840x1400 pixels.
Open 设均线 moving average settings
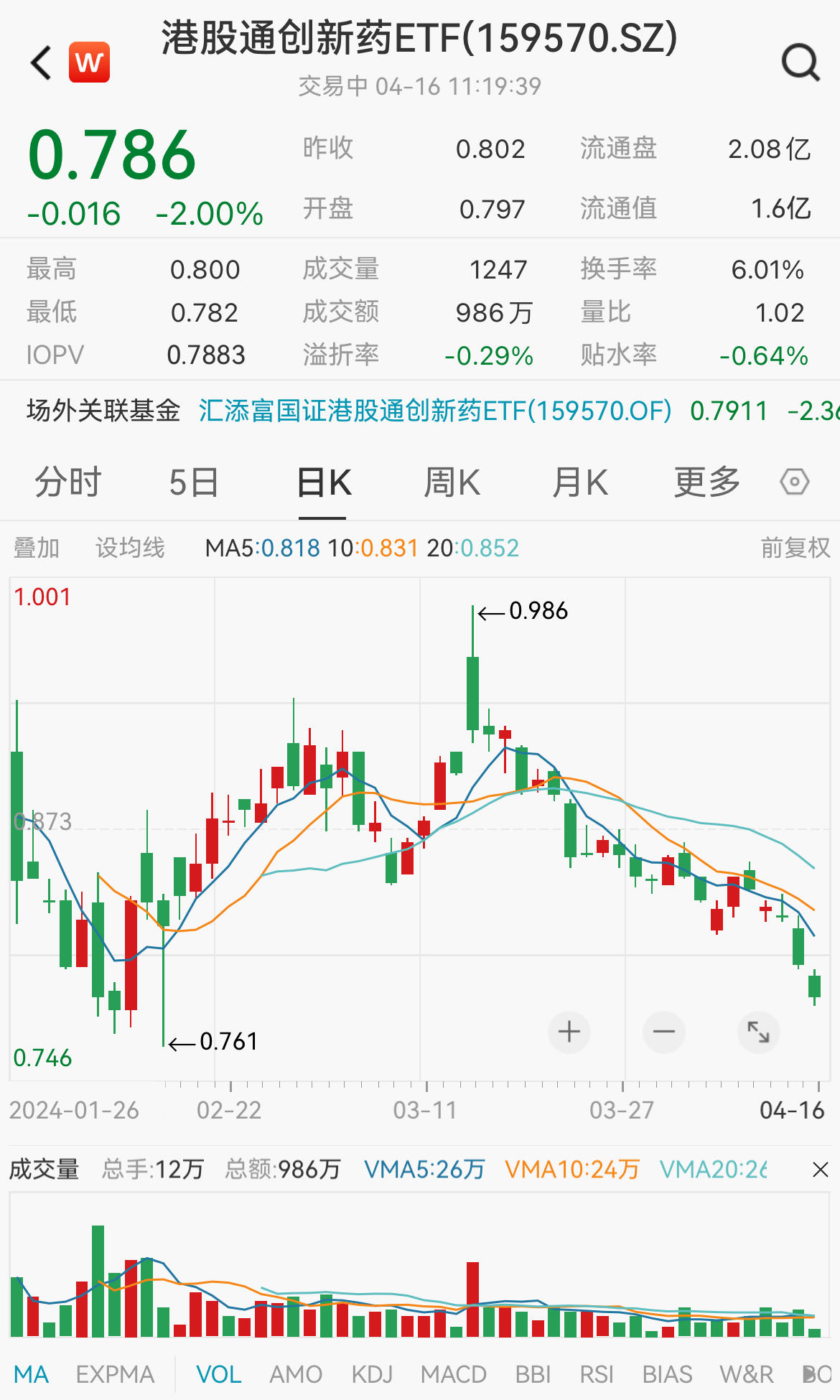(130, 548)
